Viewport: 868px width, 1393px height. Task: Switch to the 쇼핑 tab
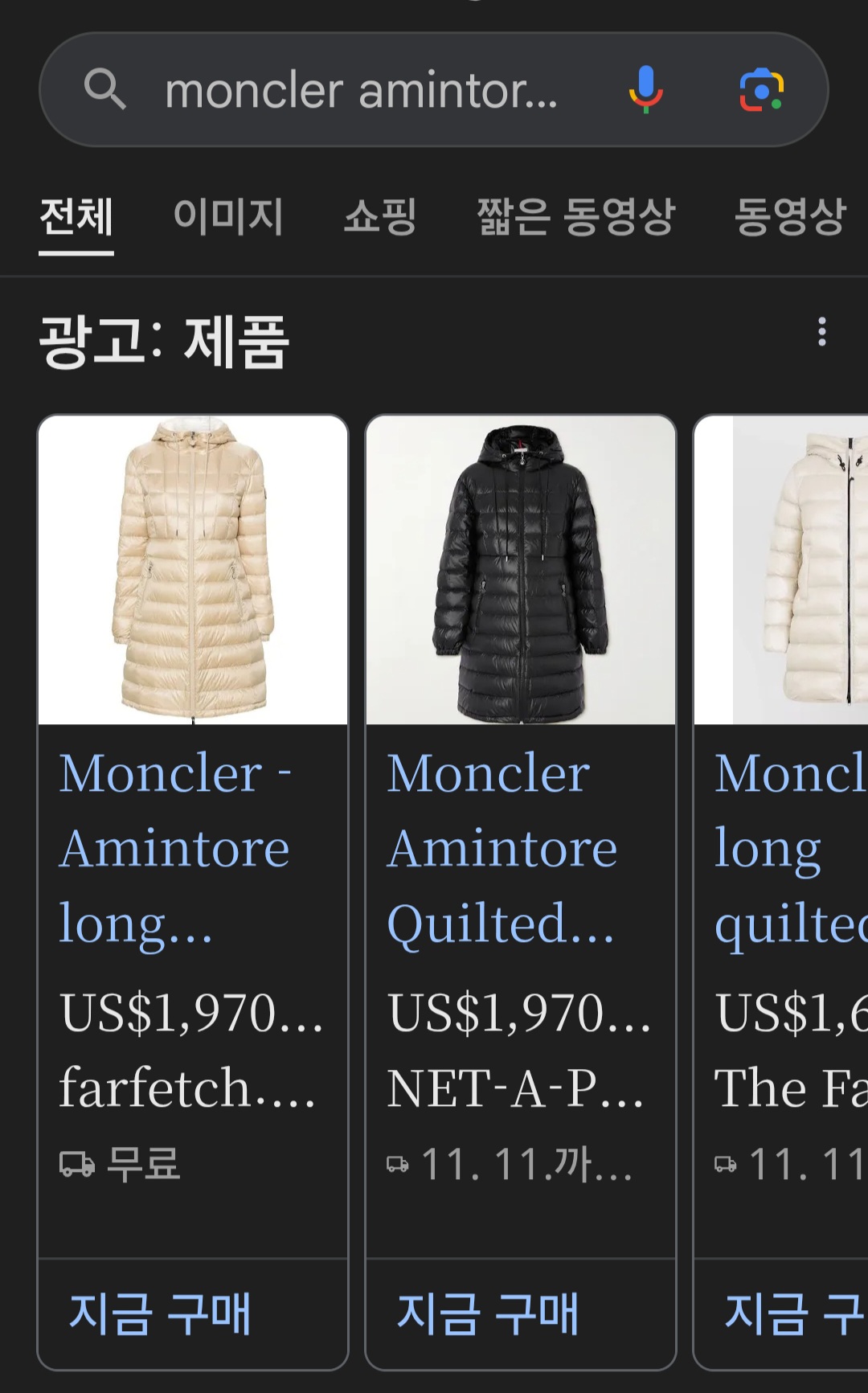tap(380, 217)
